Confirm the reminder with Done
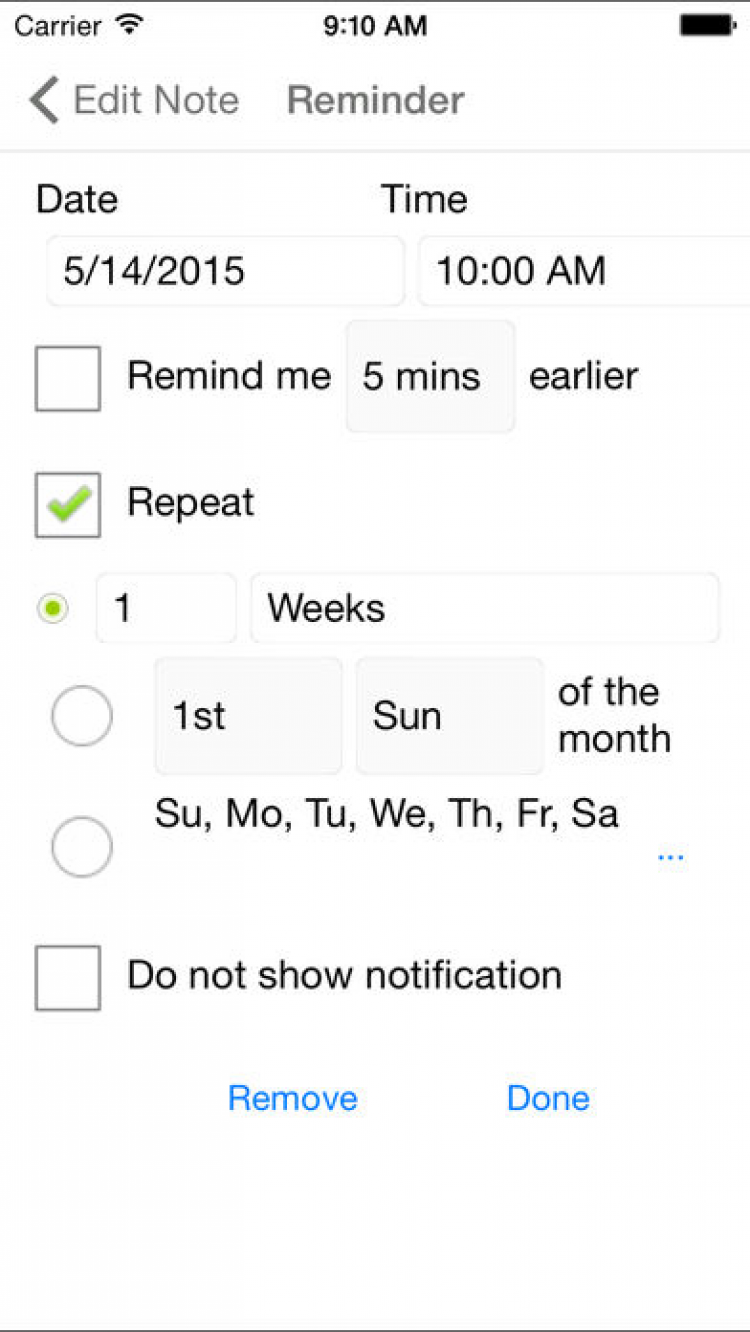 [x=548, y=1098]
